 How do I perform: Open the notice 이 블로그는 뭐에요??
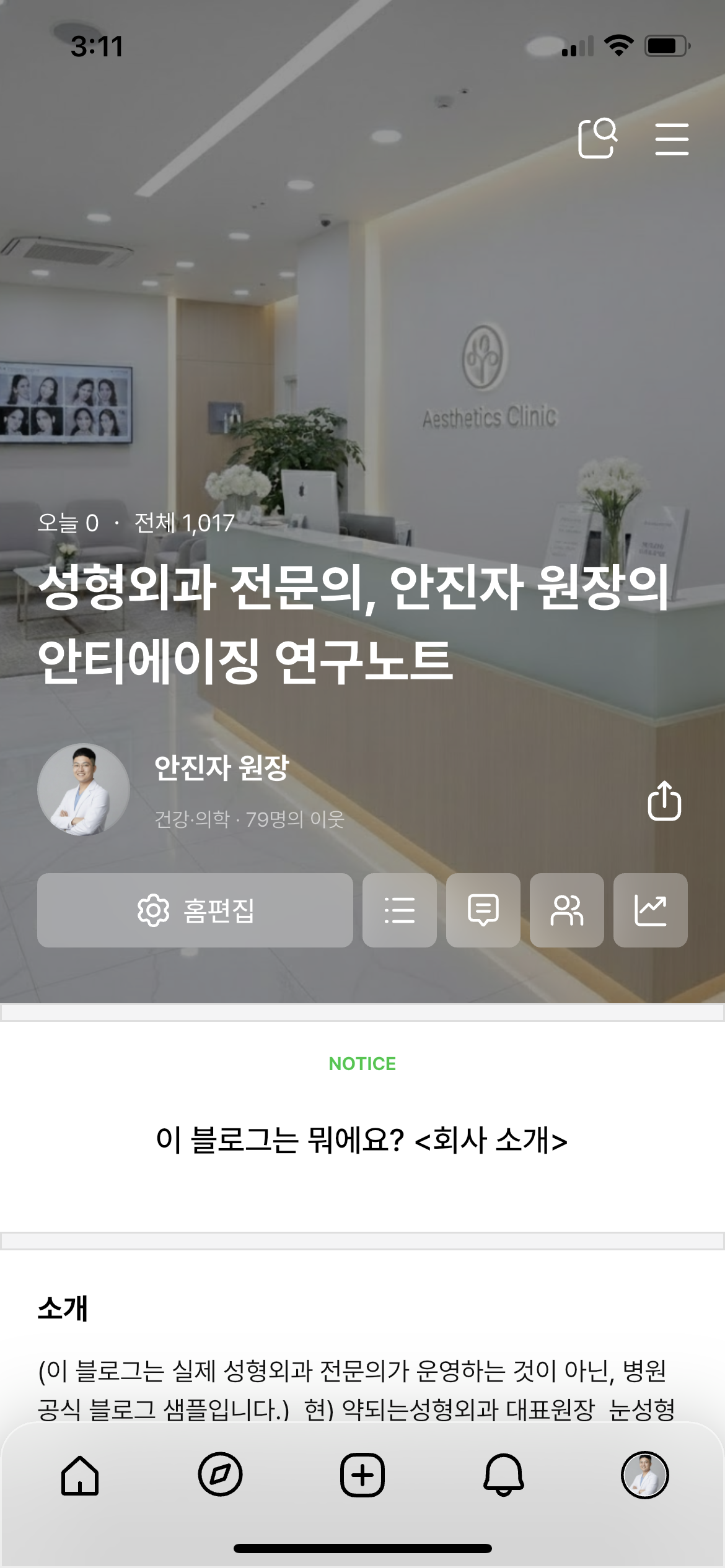click(x=362, y=1139)
